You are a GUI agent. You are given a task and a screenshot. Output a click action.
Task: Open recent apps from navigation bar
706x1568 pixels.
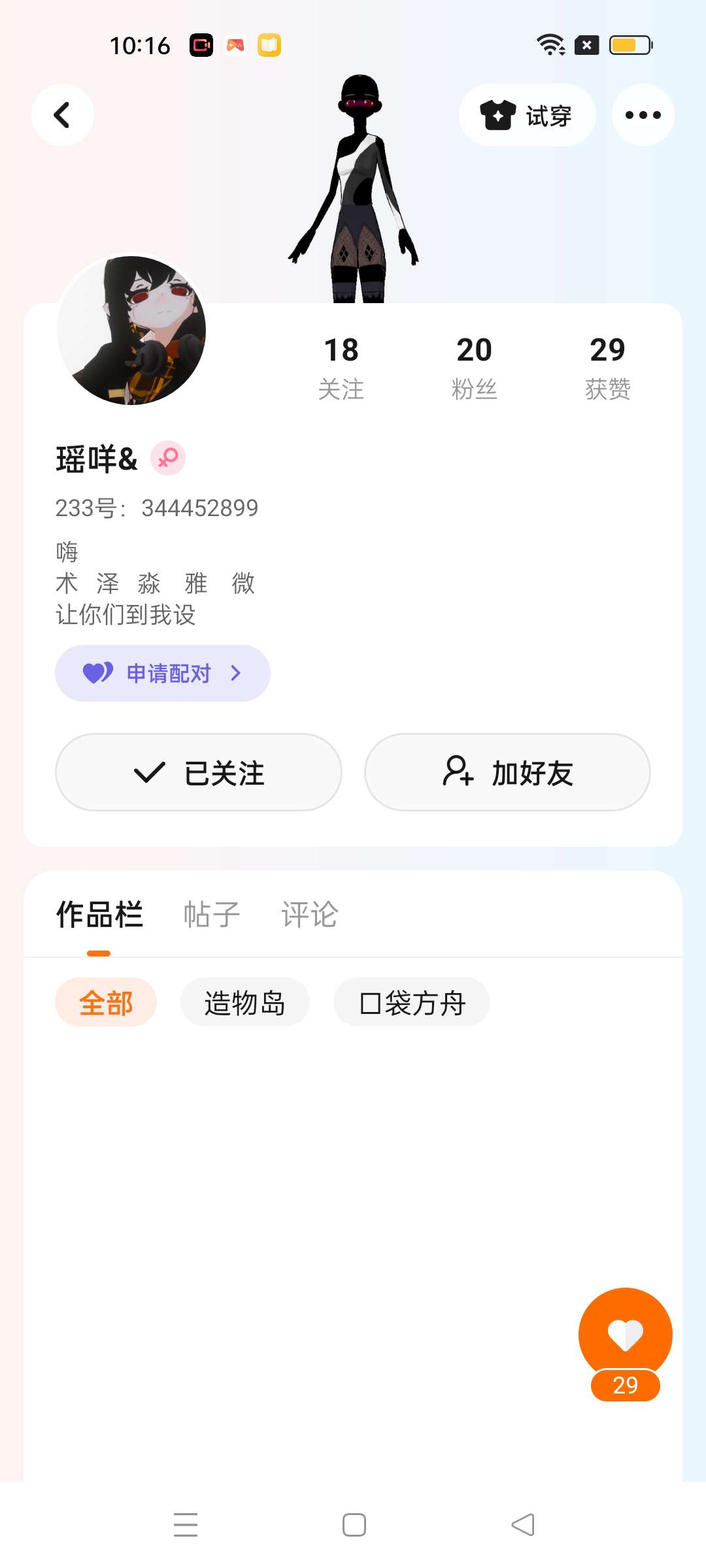tap(186, 1525)
